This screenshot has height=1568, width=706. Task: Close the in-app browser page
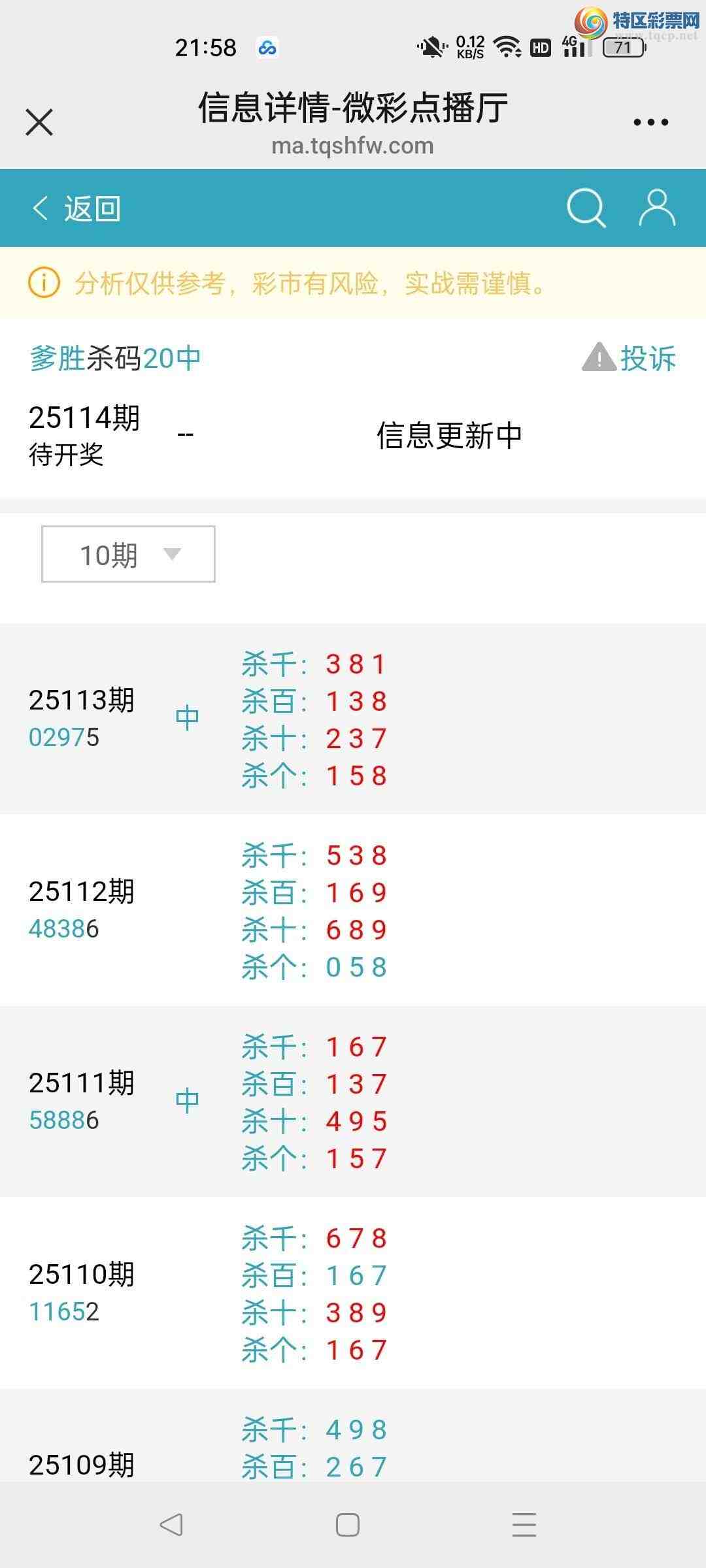coord(39,122)
